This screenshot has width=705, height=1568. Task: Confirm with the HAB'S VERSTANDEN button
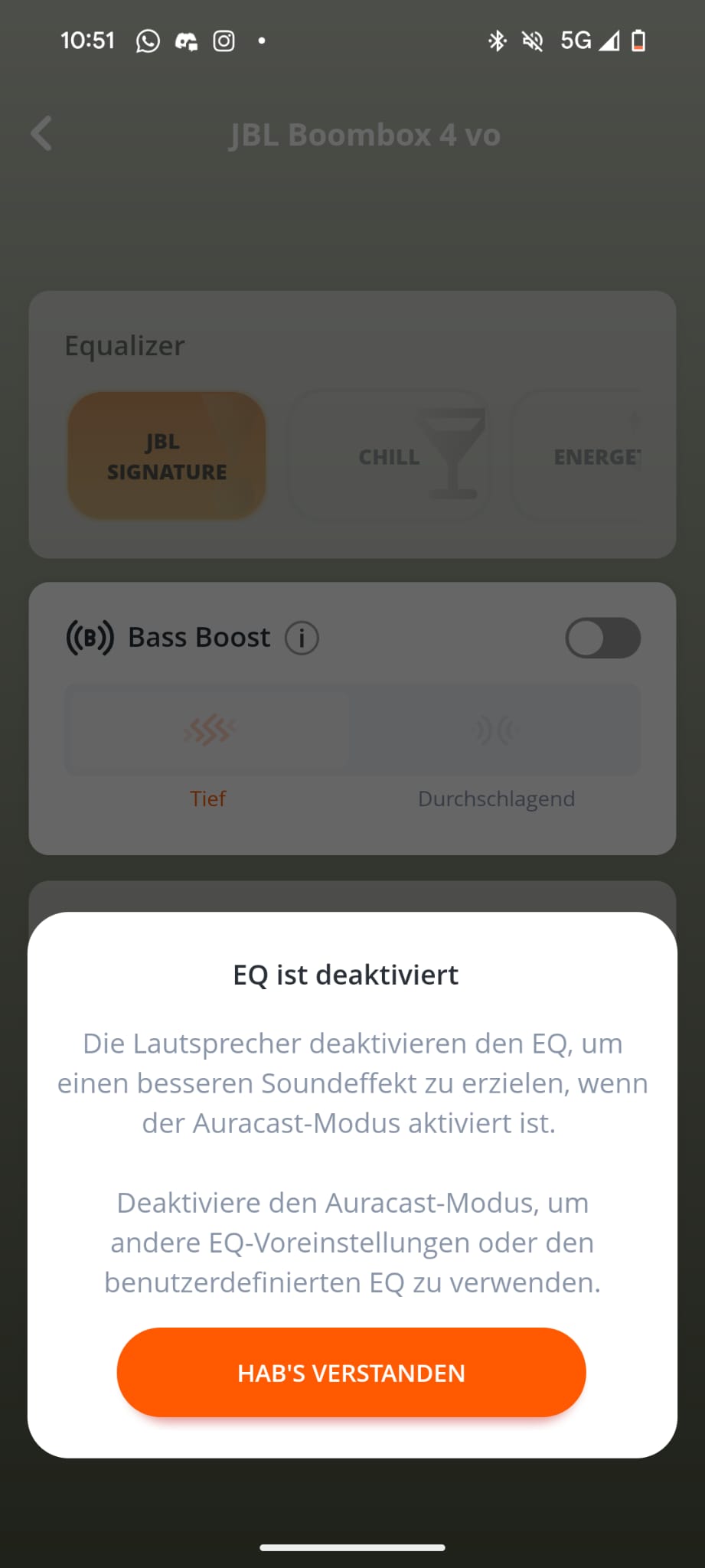pyautogui.click(x=351, y=1372)
